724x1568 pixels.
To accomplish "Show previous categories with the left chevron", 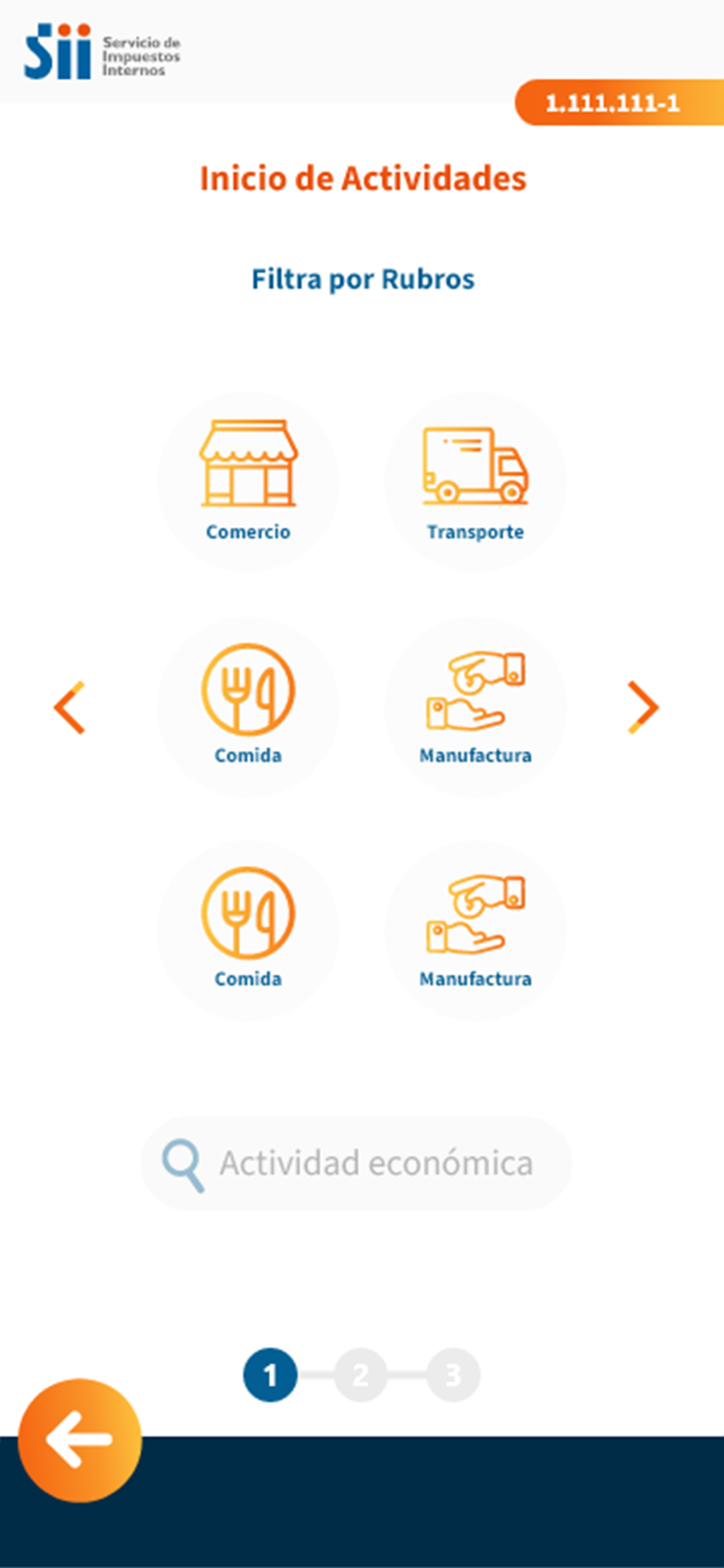I will 69,708.
